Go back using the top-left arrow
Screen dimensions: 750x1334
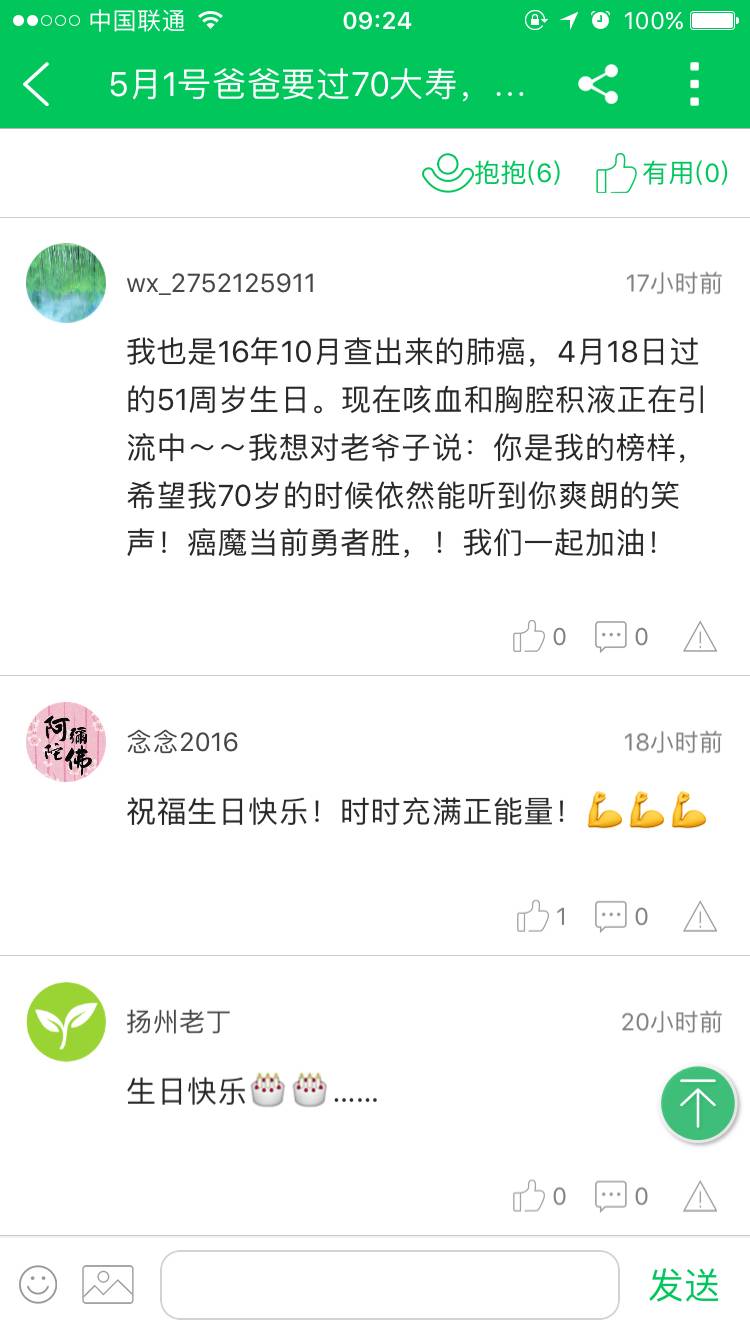click(37, 85)
